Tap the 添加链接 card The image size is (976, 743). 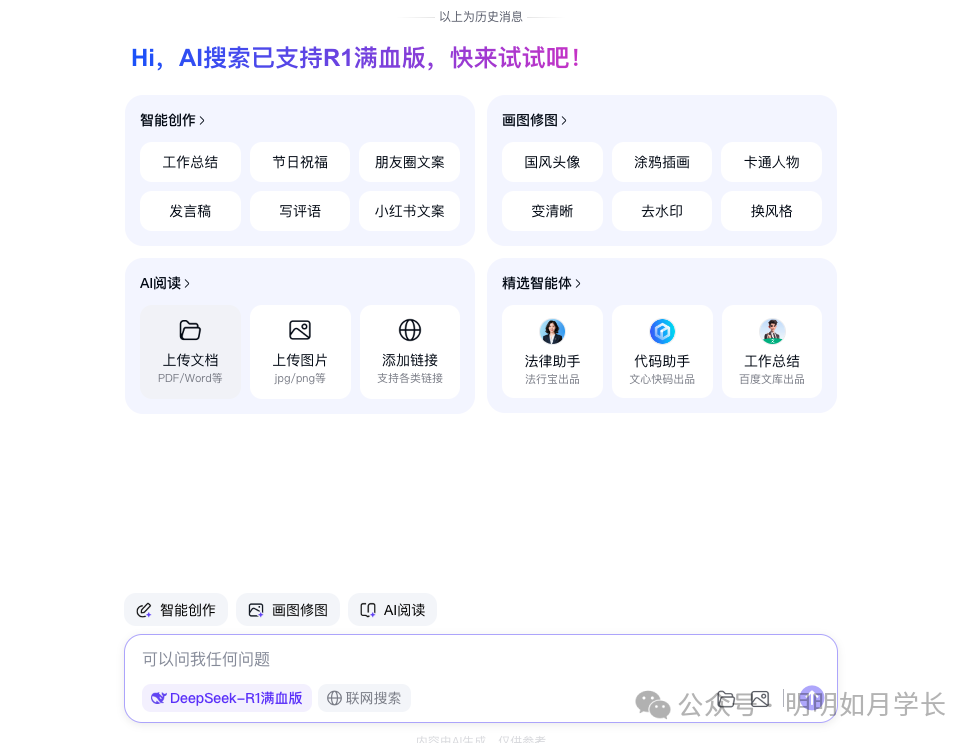(x=409, y=352)
